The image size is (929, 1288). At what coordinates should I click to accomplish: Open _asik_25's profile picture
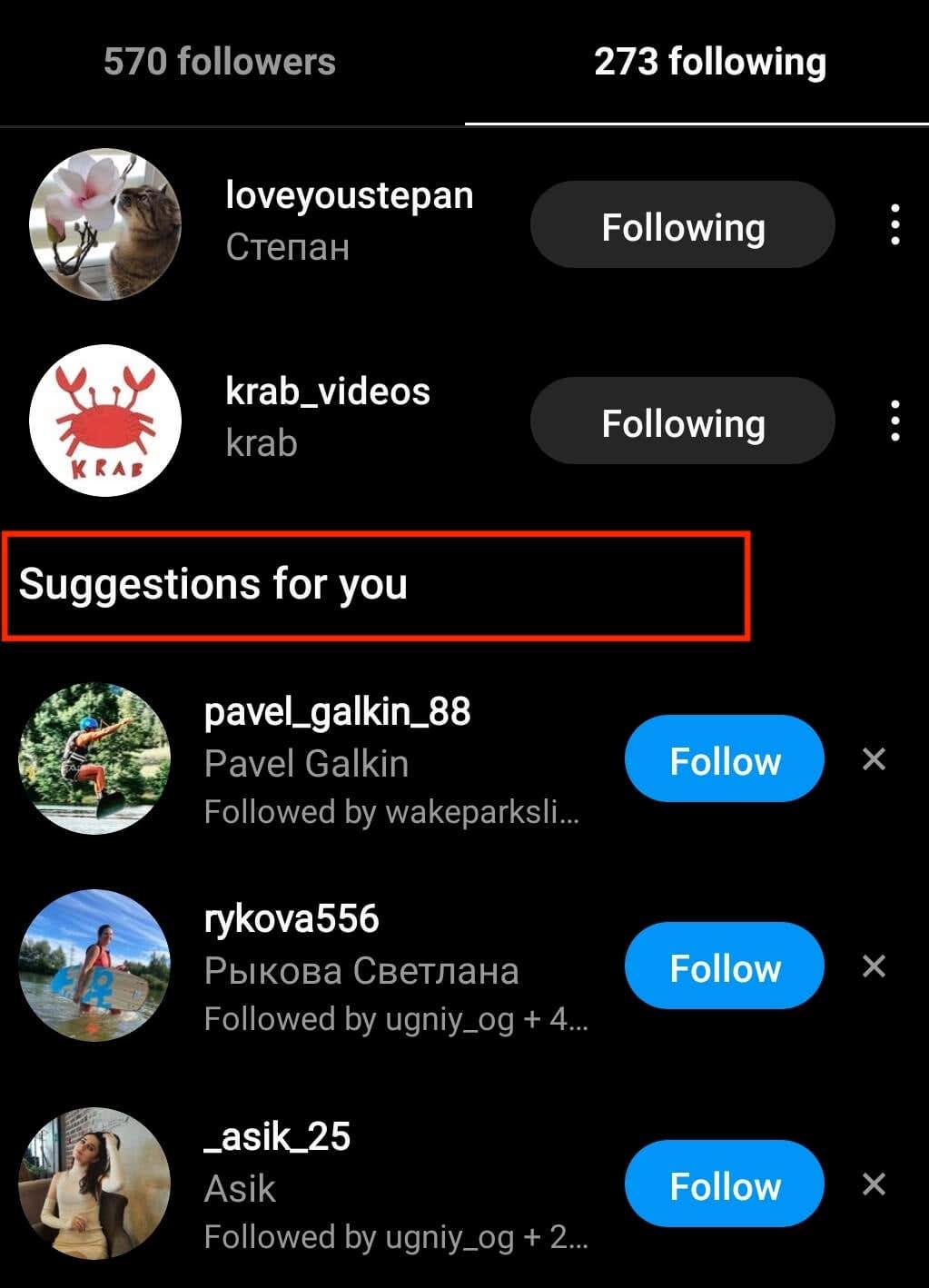click(94, 1184)
